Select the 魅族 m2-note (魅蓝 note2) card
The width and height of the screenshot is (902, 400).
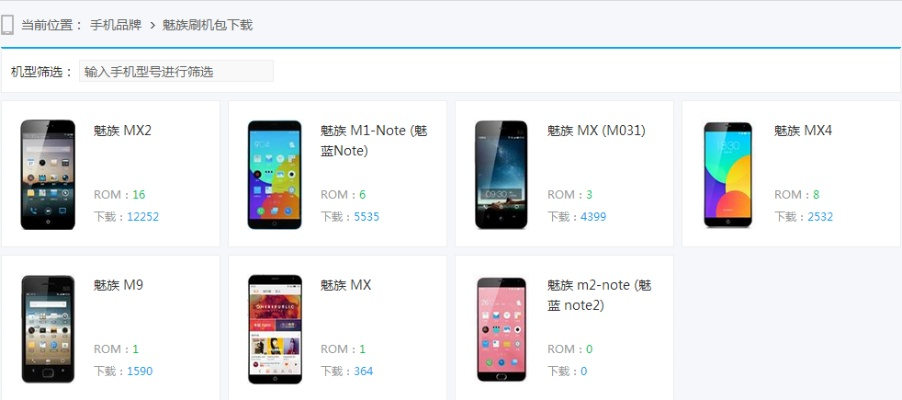click(564, 328)
